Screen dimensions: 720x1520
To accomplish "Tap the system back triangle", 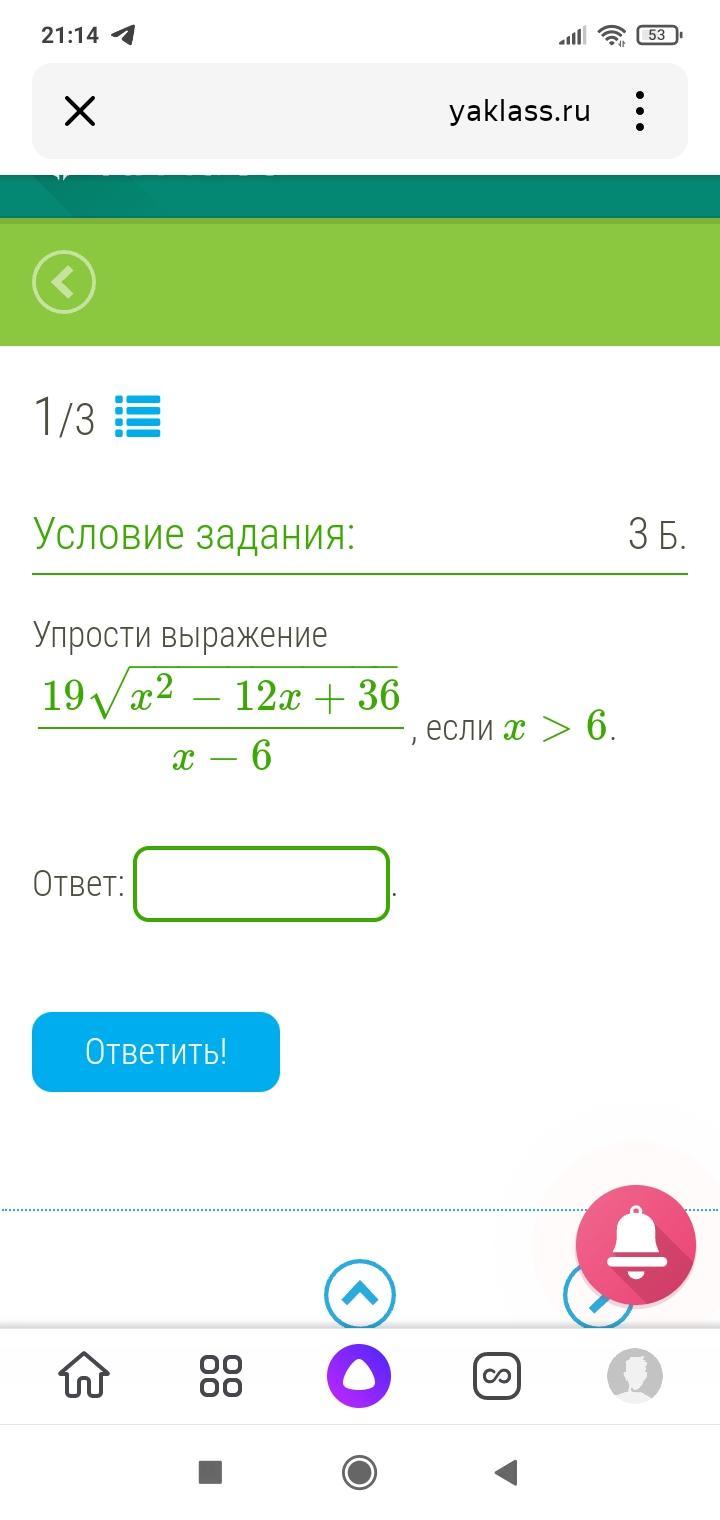I will 507,1472.
